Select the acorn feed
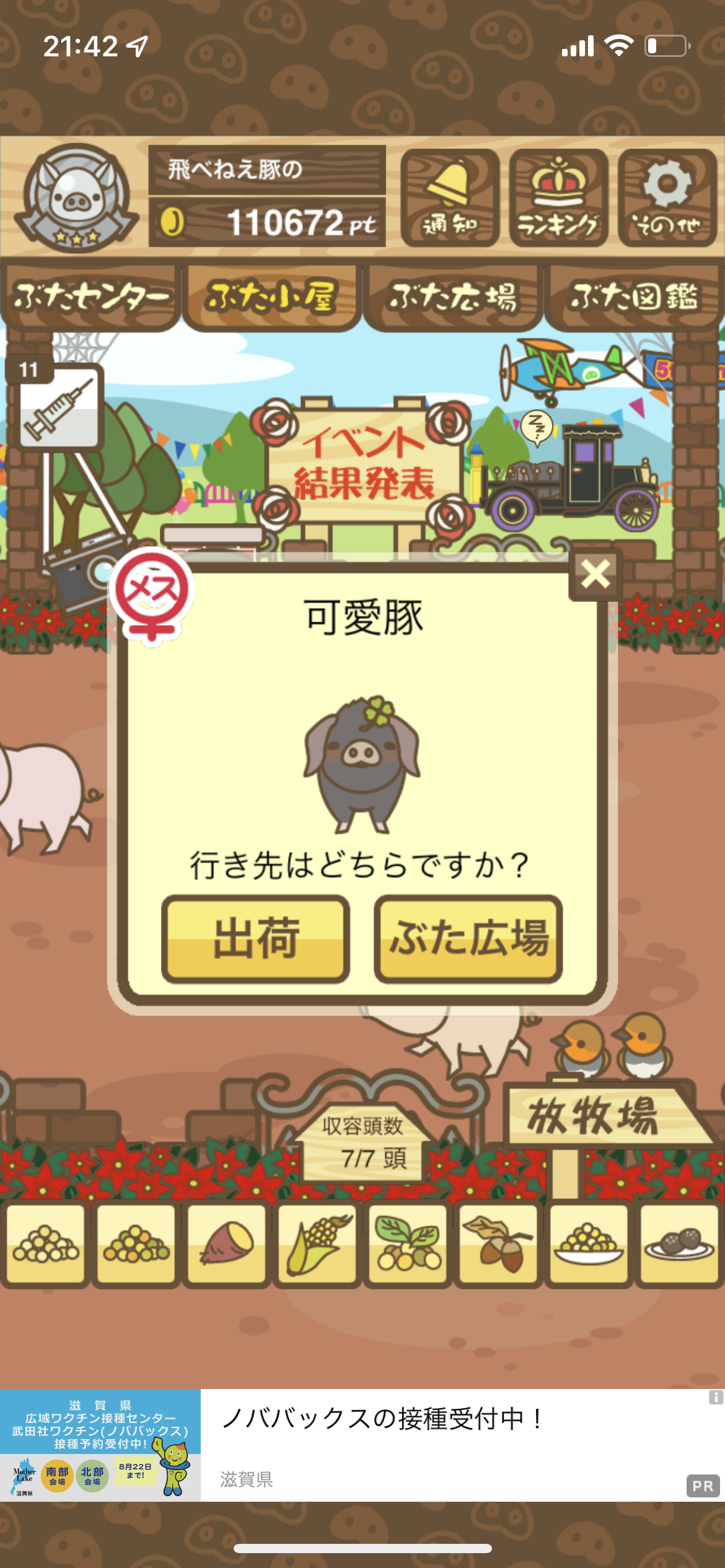This screenshot has width=725, height=1568. (x=498, y=1243)
